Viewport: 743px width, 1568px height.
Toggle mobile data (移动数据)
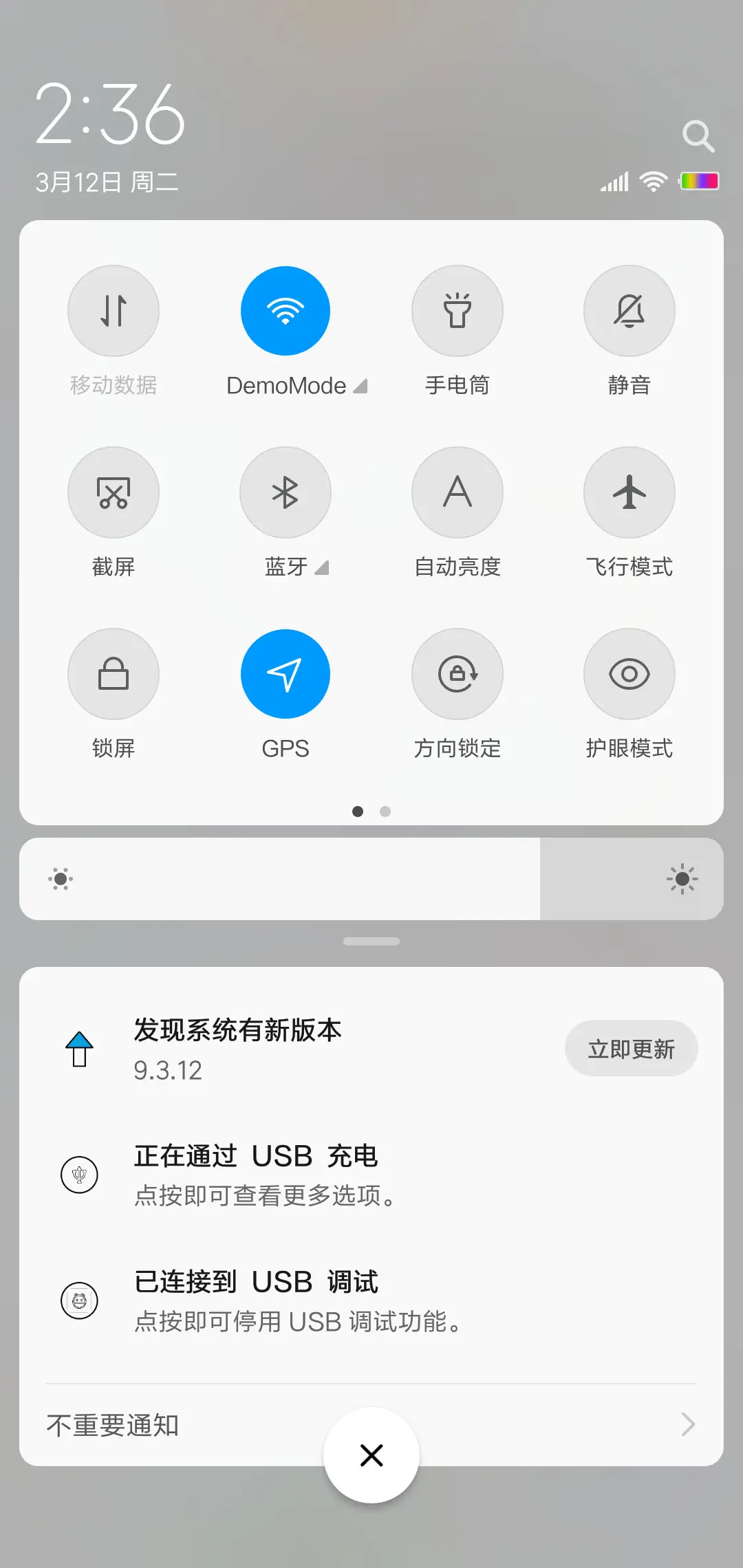114,311
